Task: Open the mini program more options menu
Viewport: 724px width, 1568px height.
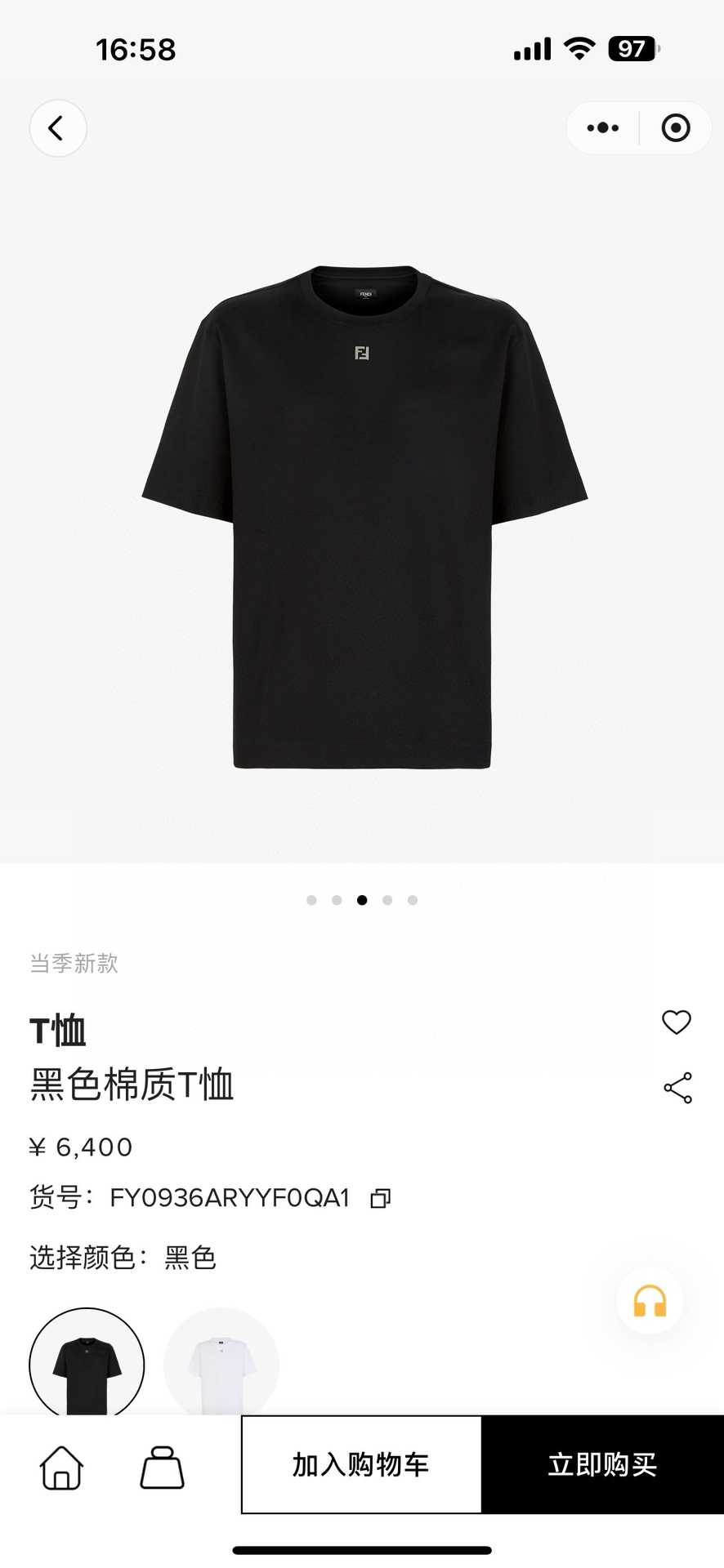Action: pos(603,128)
